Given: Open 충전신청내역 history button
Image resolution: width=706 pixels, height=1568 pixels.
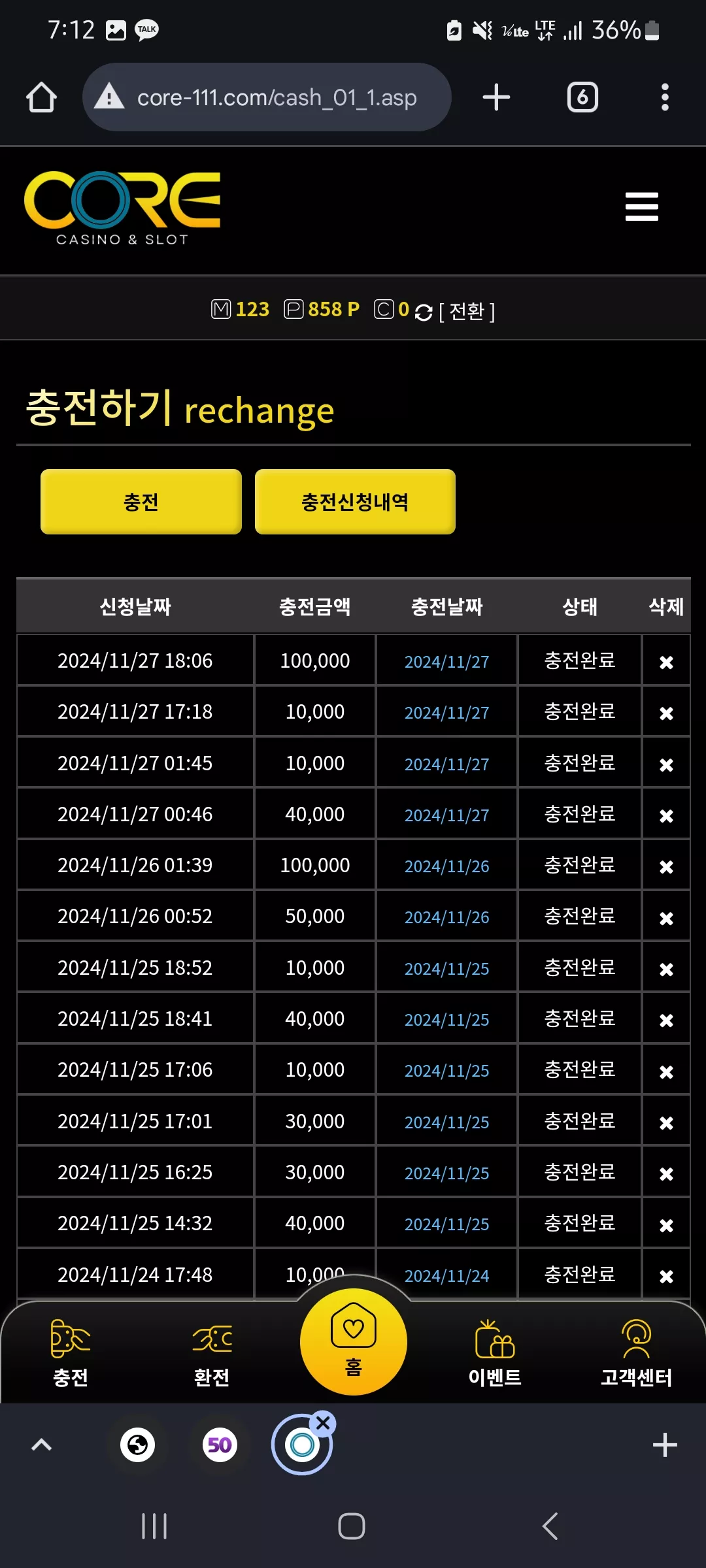Looking at the screenshot, I should point(355,502).
